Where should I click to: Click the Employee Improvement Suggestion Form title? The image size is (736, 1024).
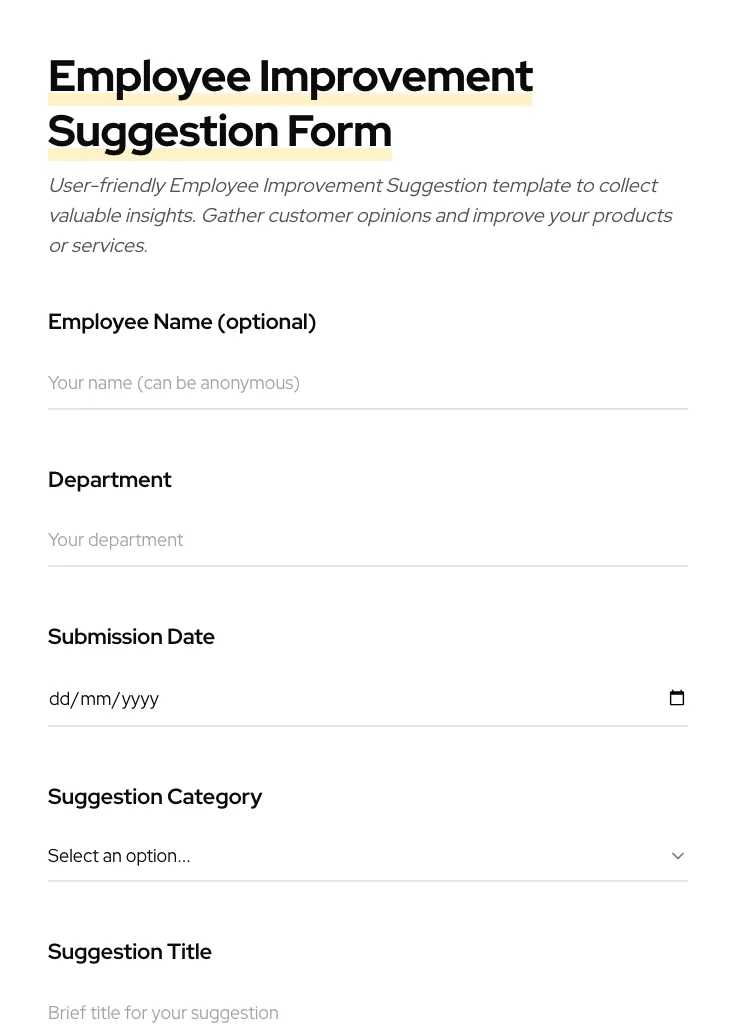(290, 103)
